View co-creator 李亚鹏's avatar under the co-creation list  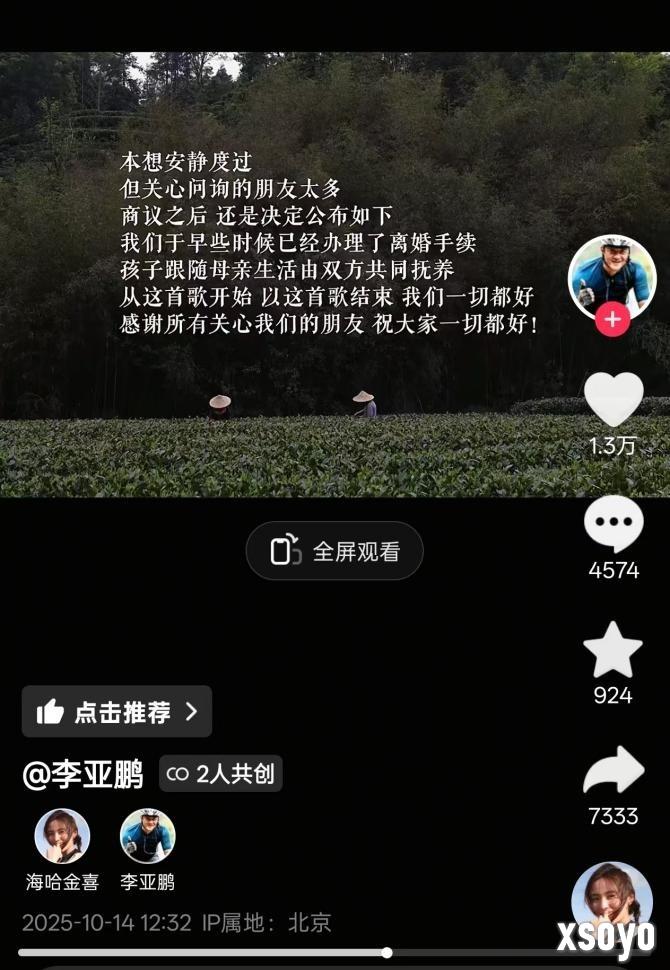[x=147, y=837]
